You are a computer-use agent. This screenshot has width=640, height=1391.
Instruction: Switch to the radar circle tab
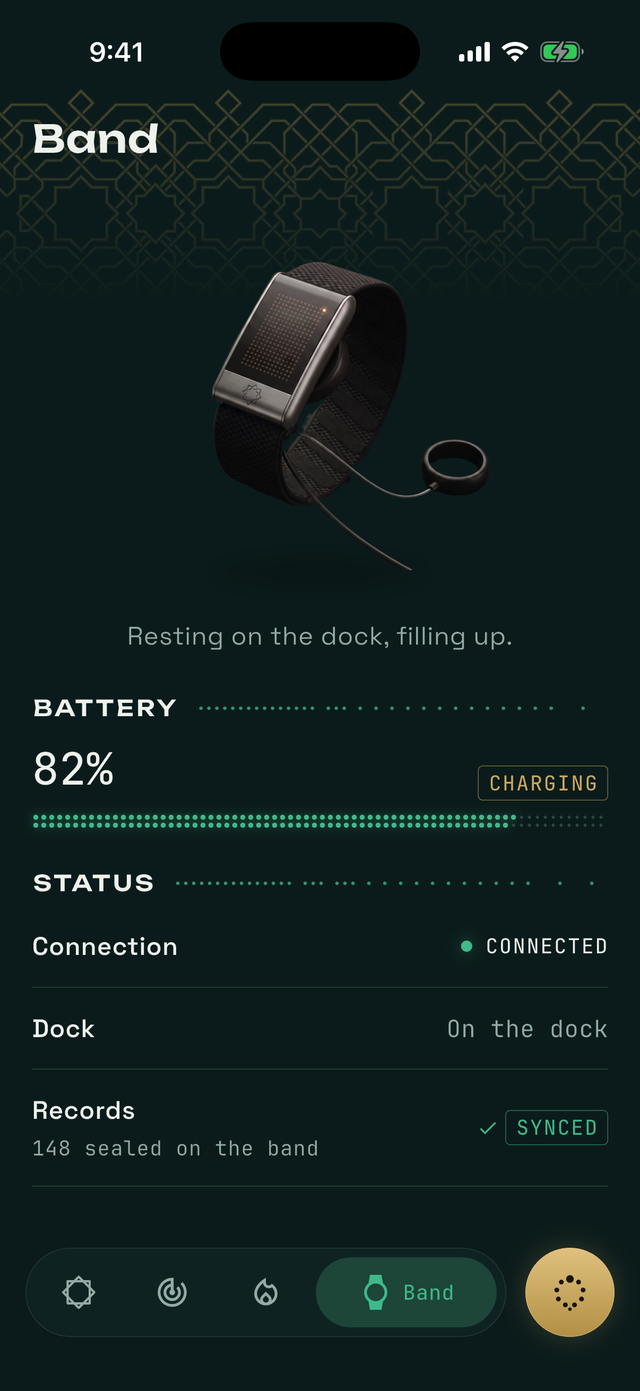[x=172, y=1292]
